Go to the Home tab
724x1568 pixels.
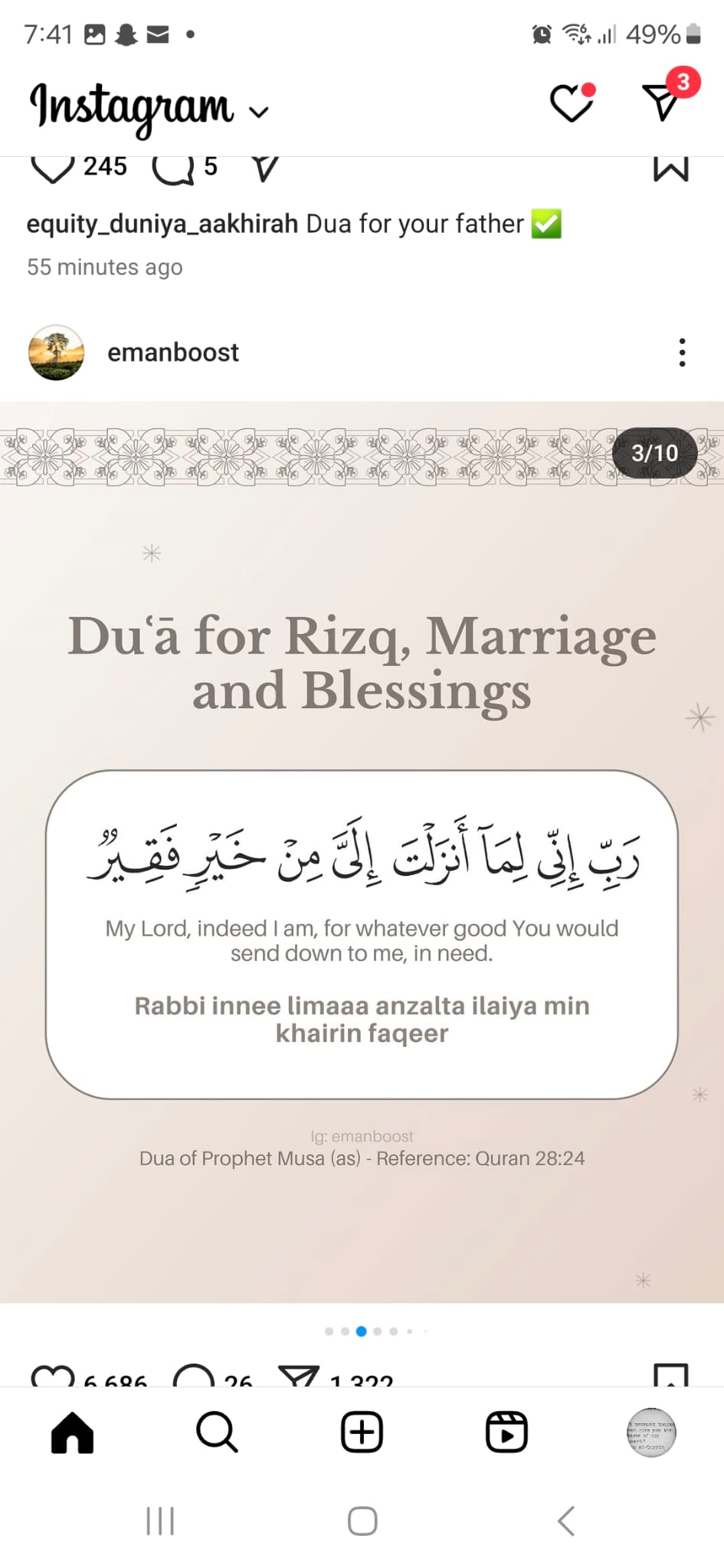72,1432
